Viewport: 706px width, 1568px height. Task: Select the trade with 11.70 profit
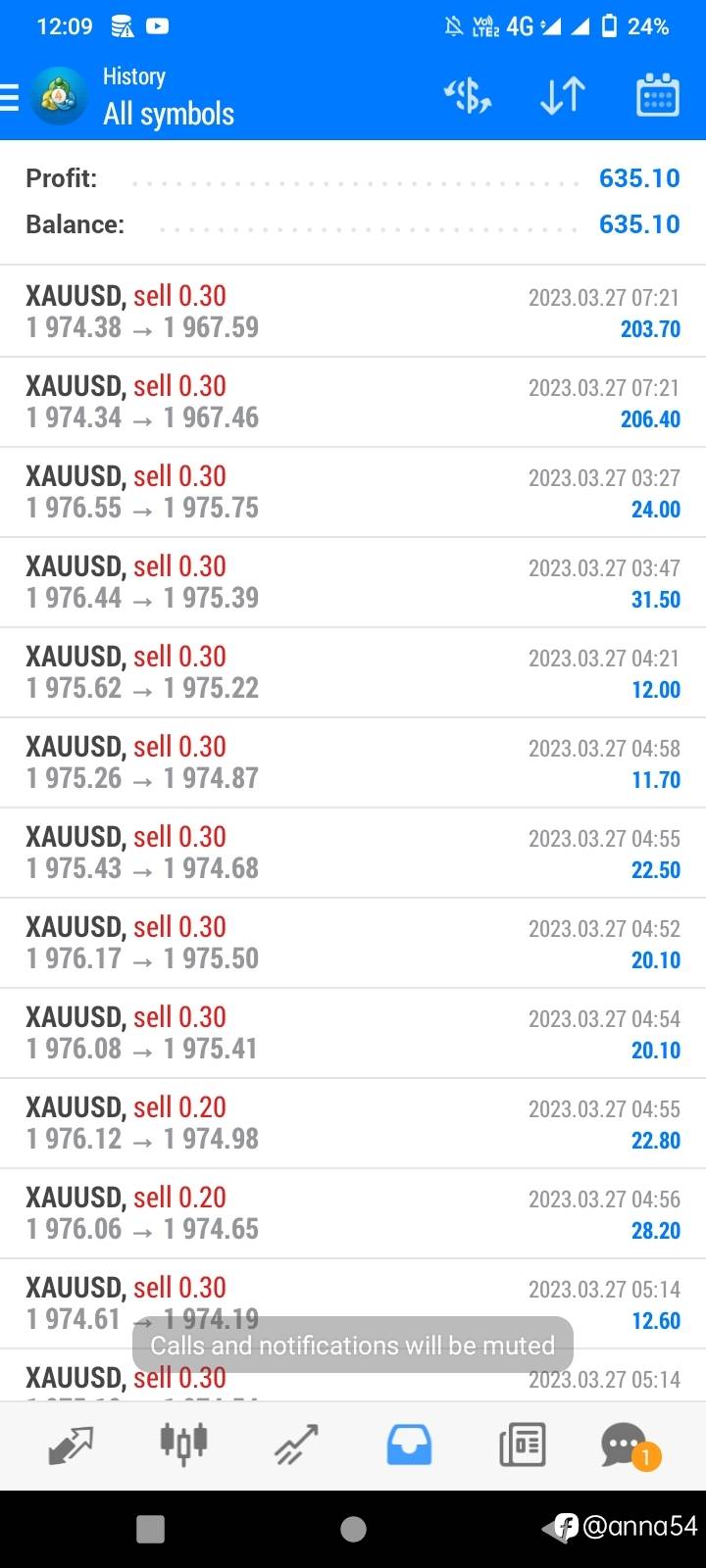(x=353, y=762)
